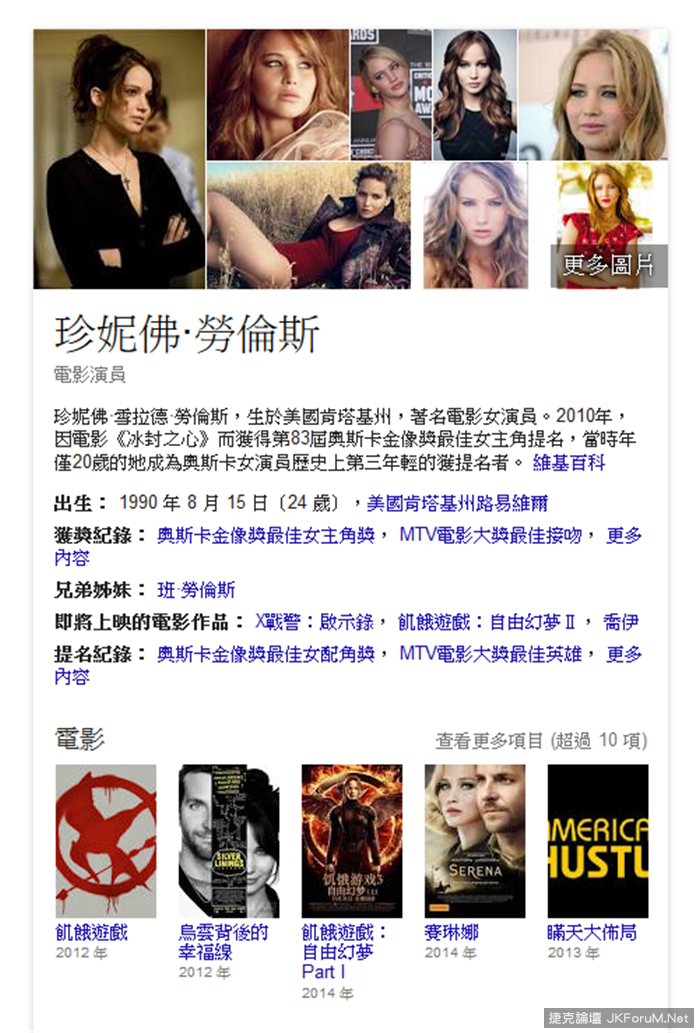Open MTV電影大獎最佳英雄 nomination link
The height and width of the screenshot is (1033, 699).
490,654
